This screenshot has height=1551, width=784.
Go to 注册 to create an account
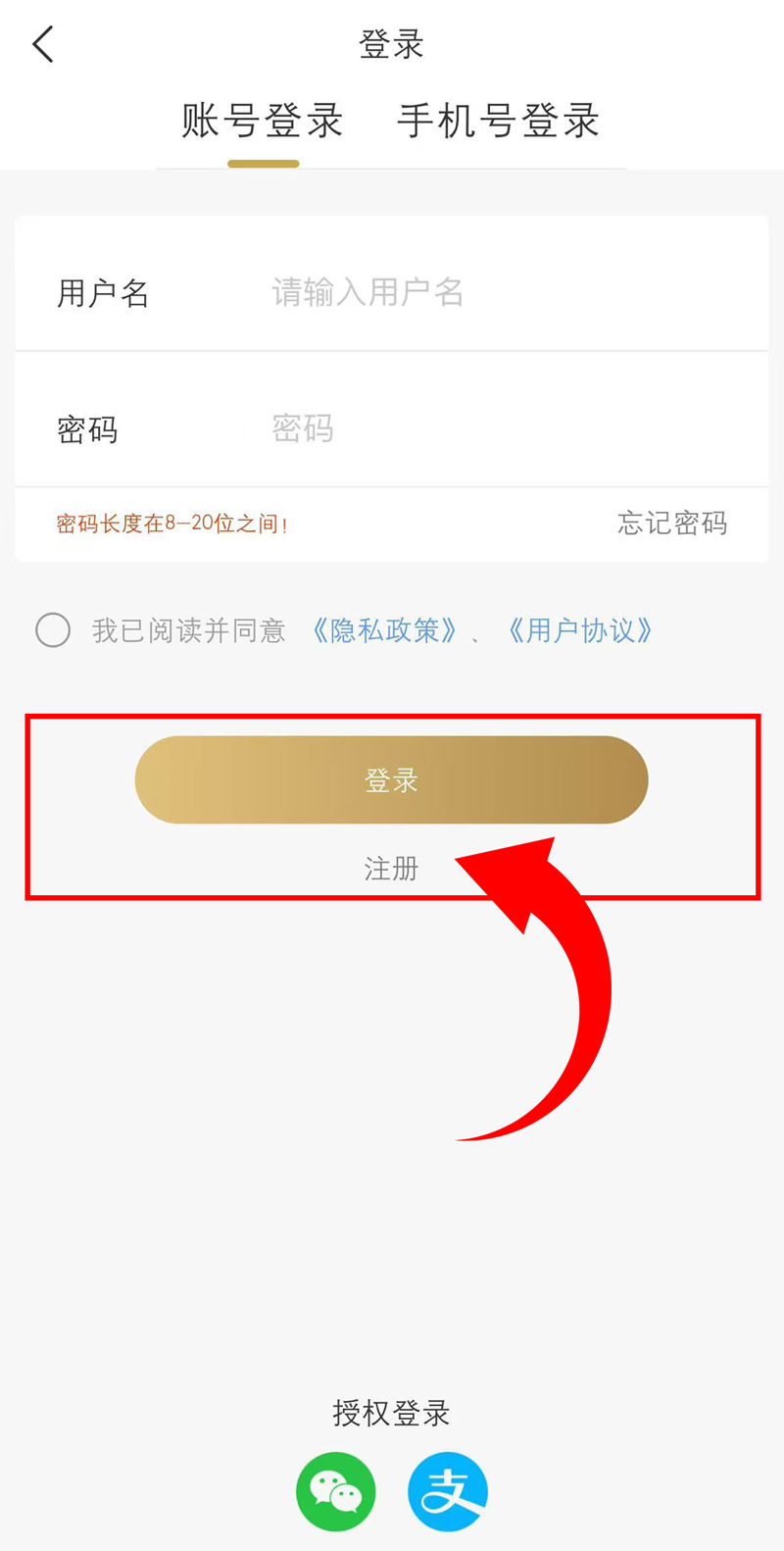tap(391, 869)
